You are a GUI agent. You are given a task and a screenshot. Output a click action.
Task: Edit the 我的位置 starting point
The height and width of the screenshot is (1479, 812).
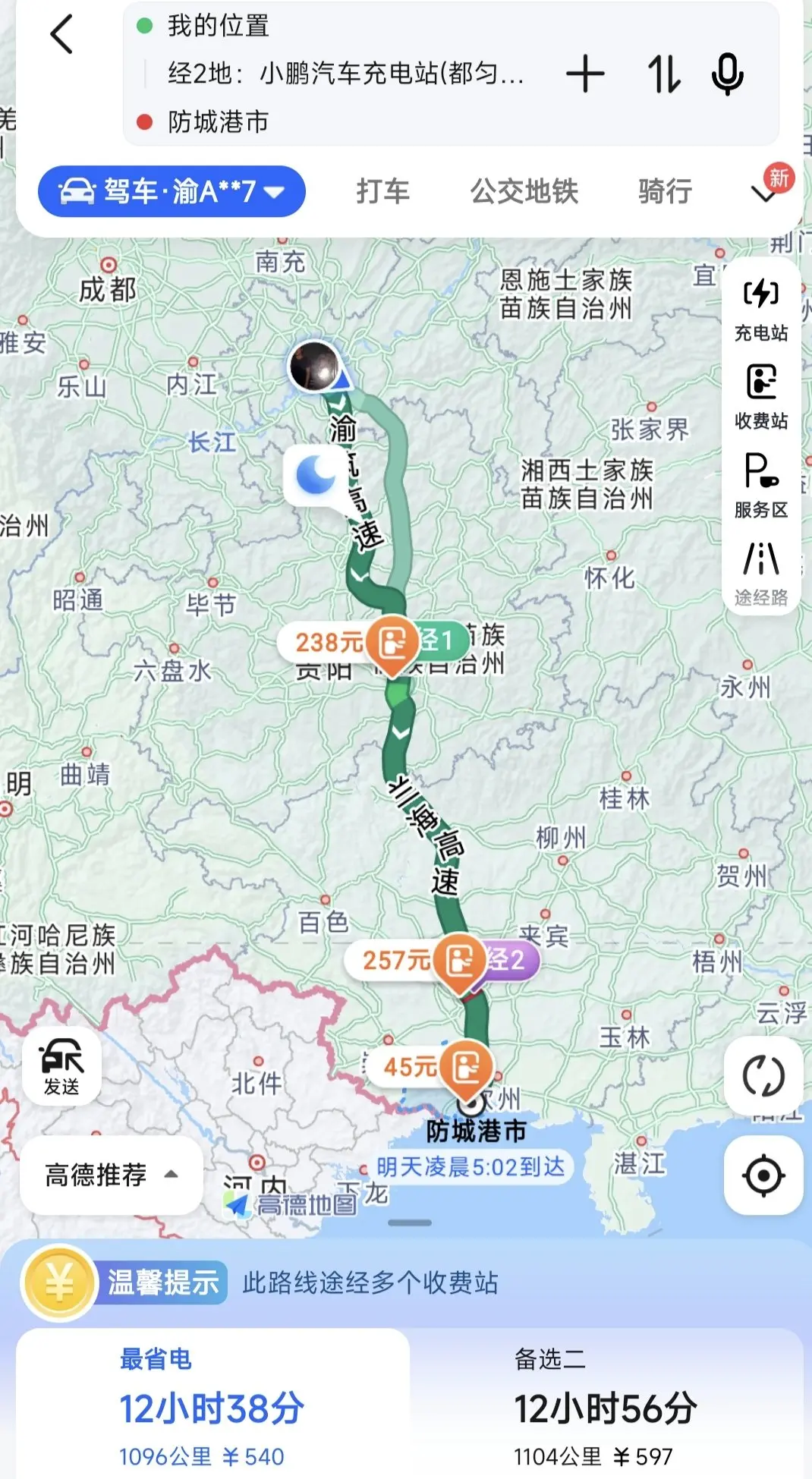point(219,26)
